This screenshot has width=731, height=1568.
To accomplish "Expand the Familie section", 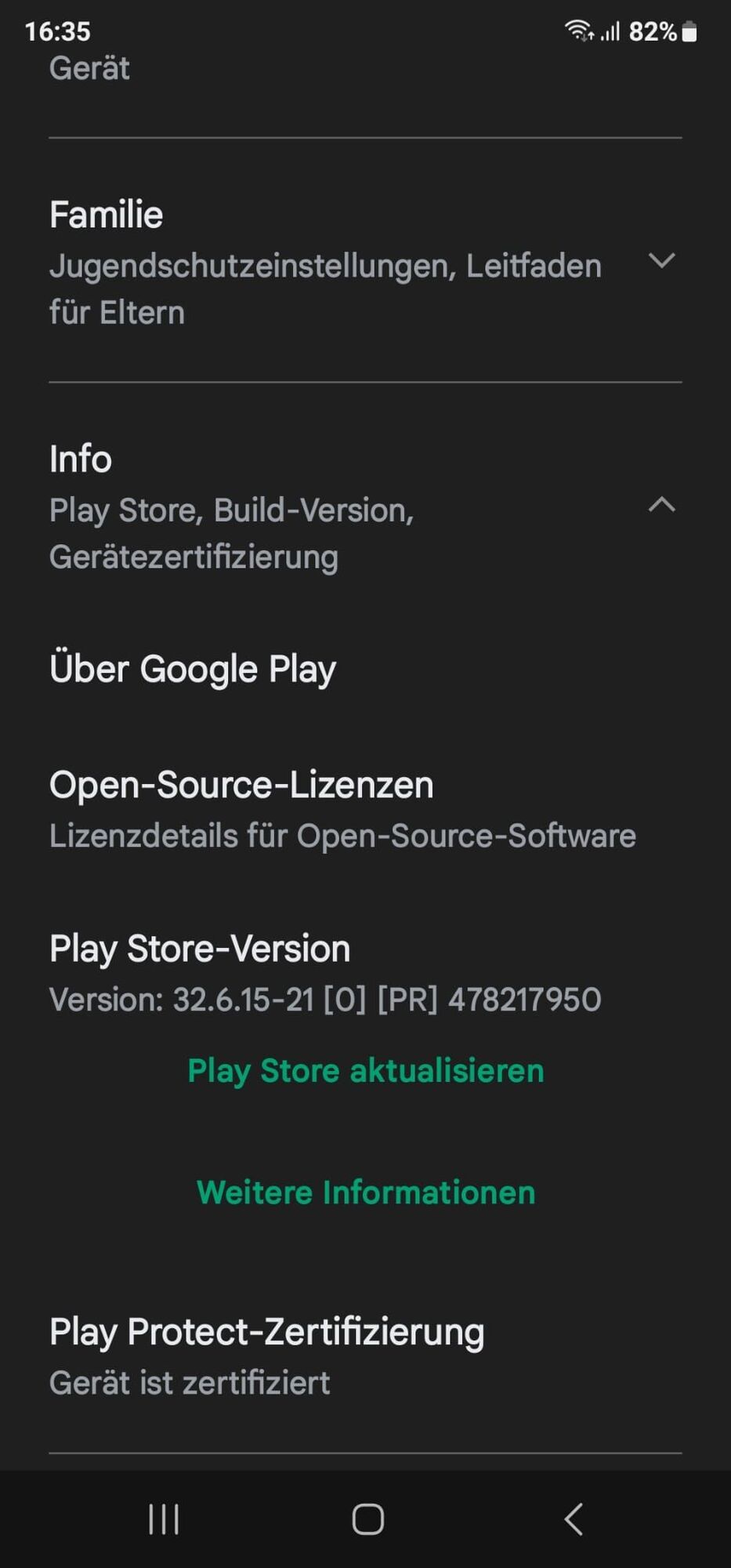I will point(661,261).
